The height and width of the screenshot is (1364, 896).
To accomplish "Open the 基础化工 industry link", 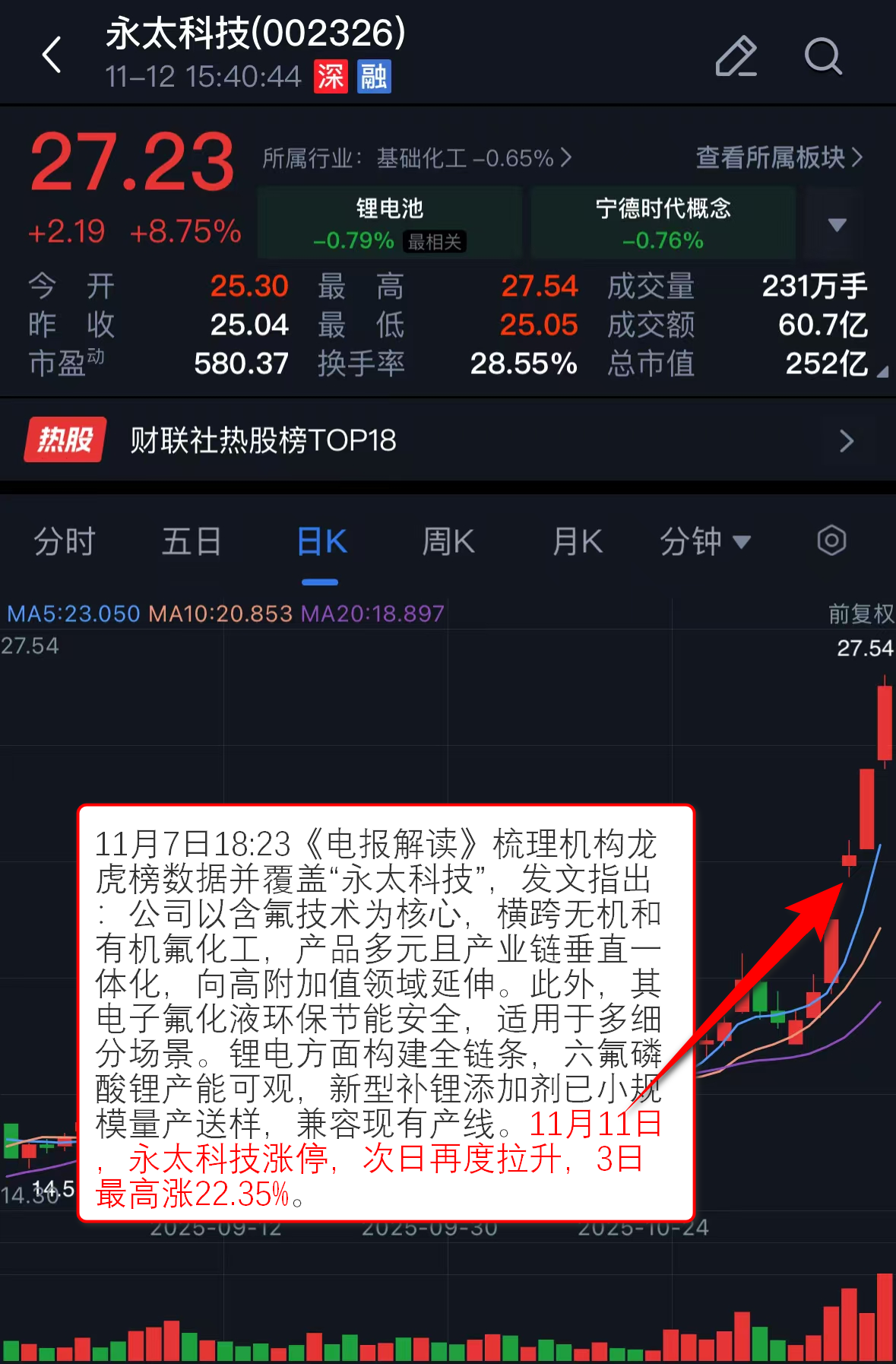I will click(x=417, y=158).
